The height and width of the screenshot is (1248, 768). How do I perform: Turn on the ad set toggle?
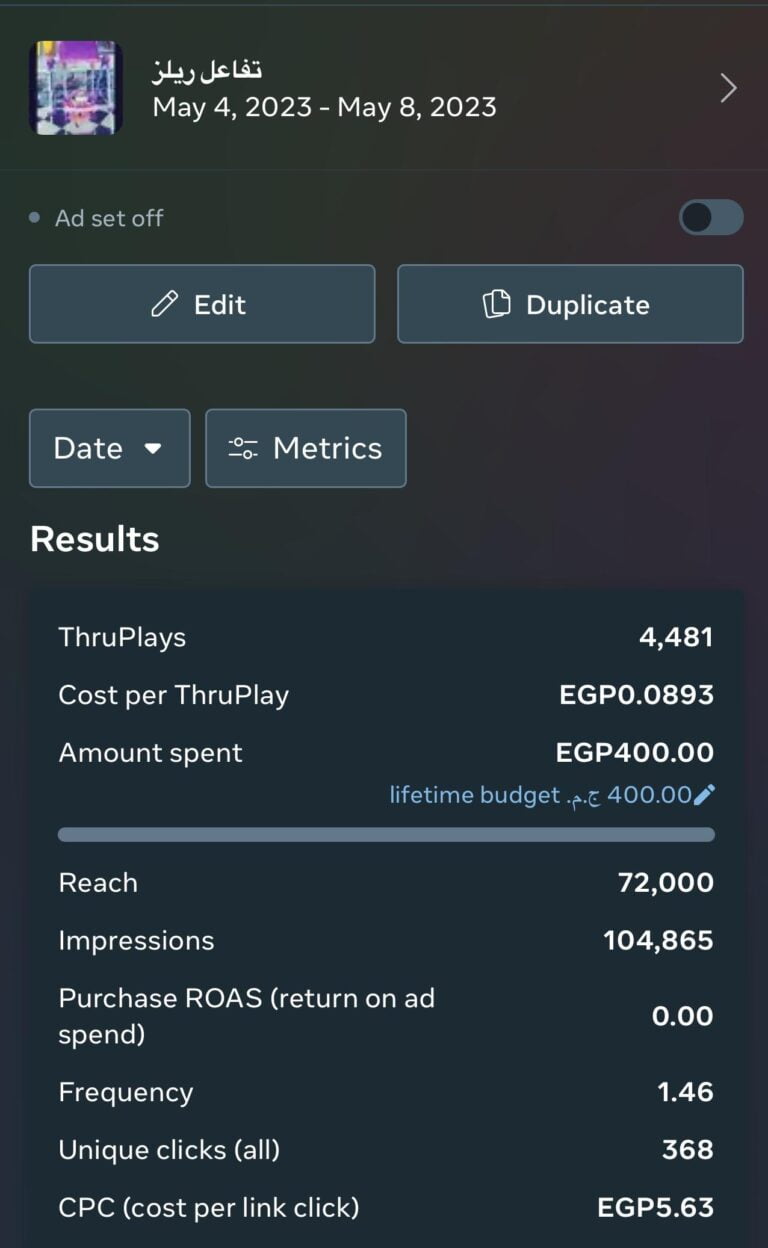(x=711, y=217)
